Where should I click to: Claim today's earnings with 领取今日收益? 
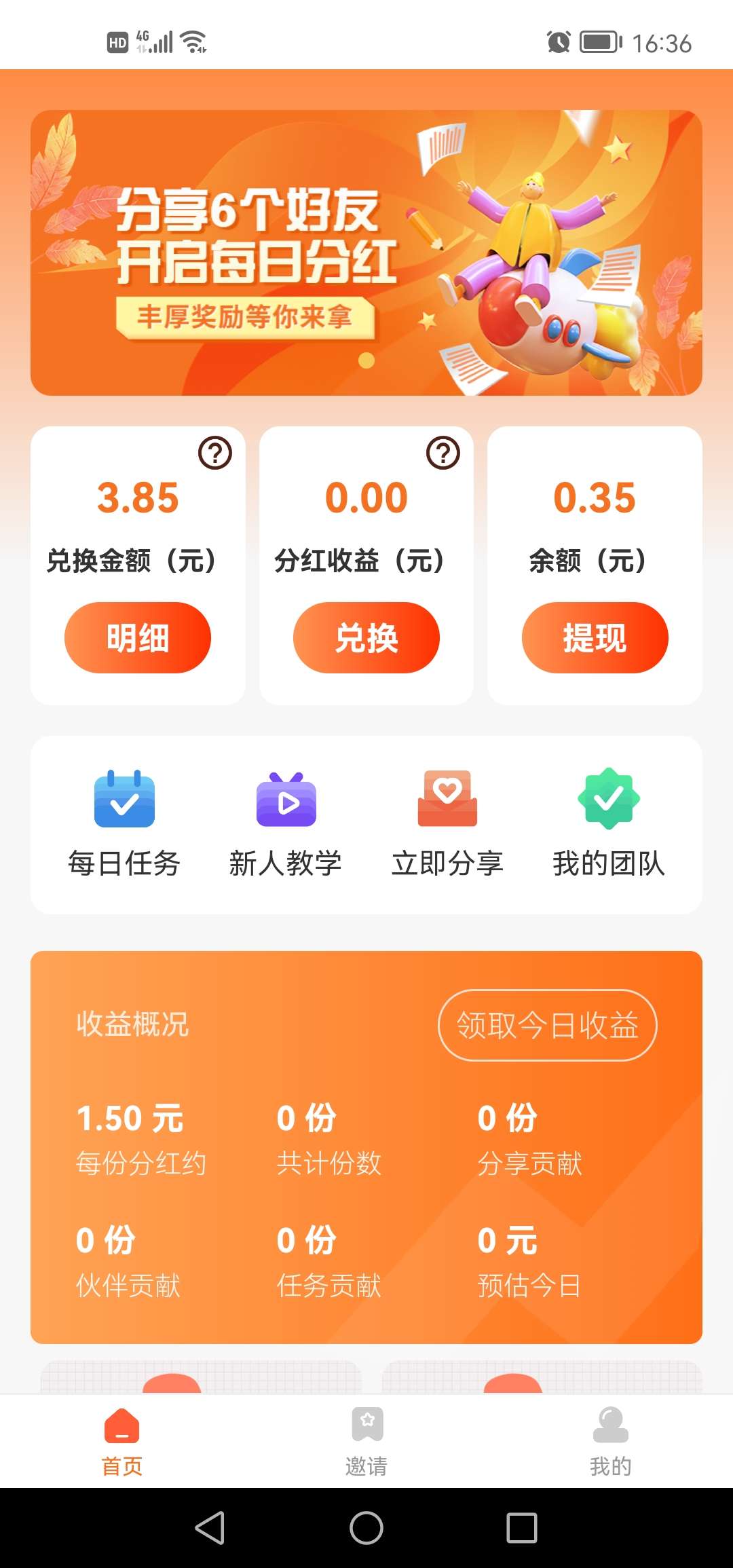click(x=547, y=1025)
